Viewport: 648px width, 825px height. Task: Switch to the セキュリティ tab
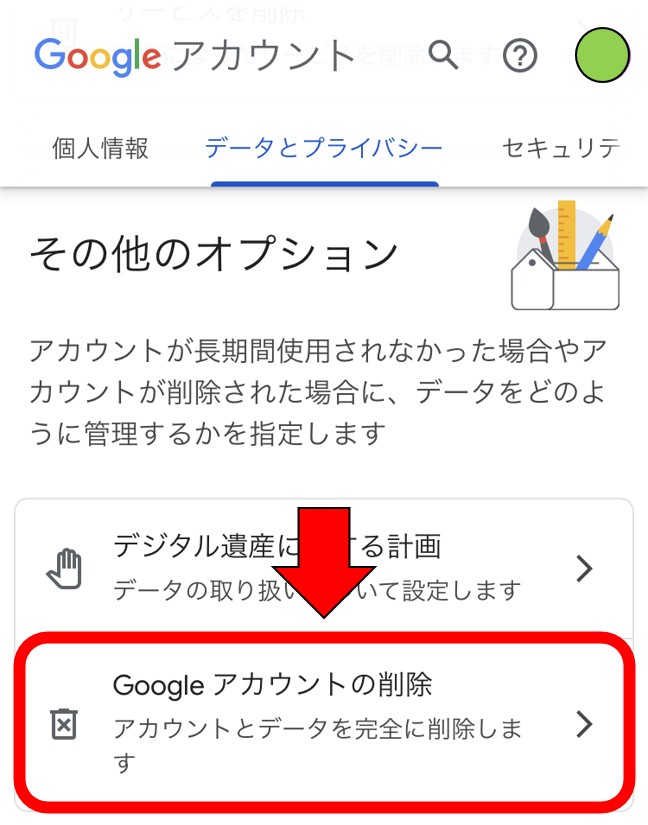(x=560, y=150)
